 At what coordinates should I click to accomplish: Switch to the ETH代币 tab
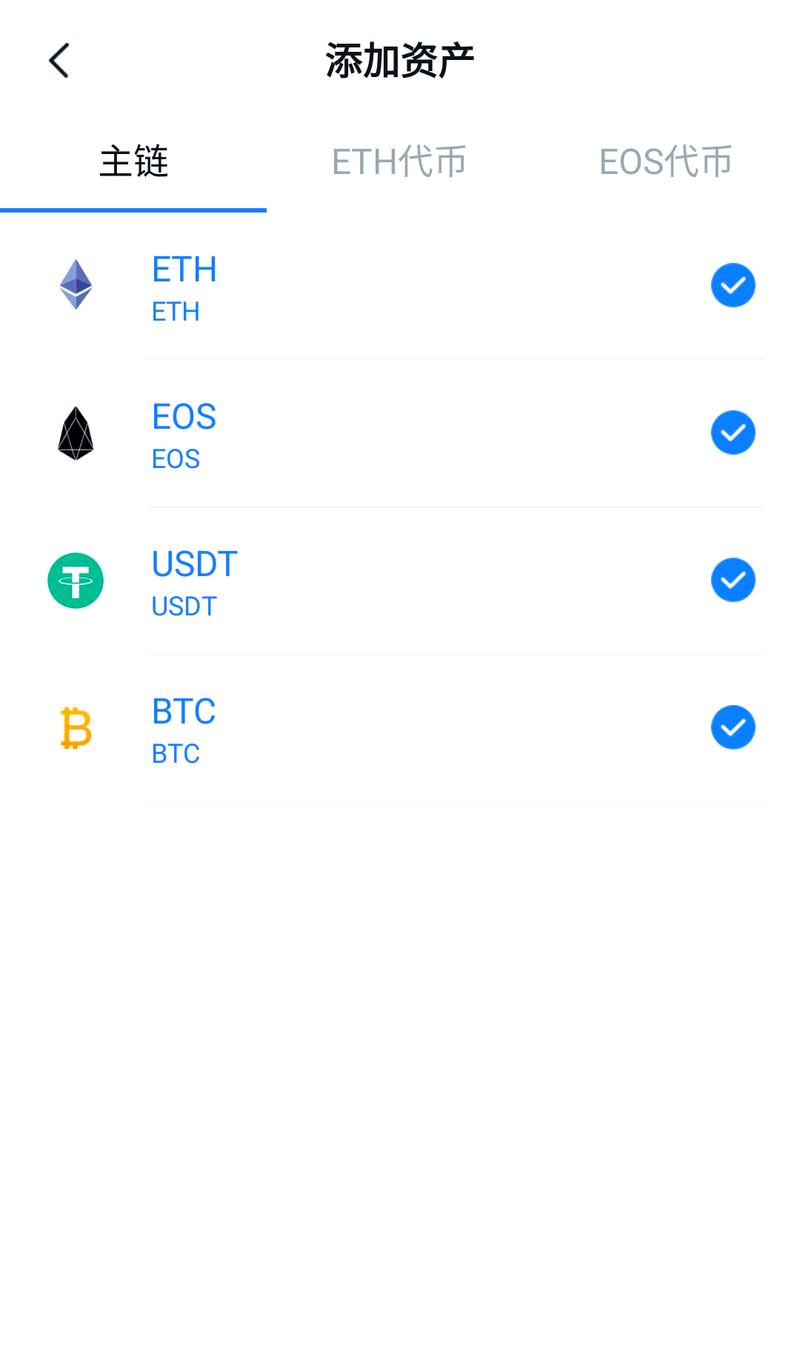(399, 162)
